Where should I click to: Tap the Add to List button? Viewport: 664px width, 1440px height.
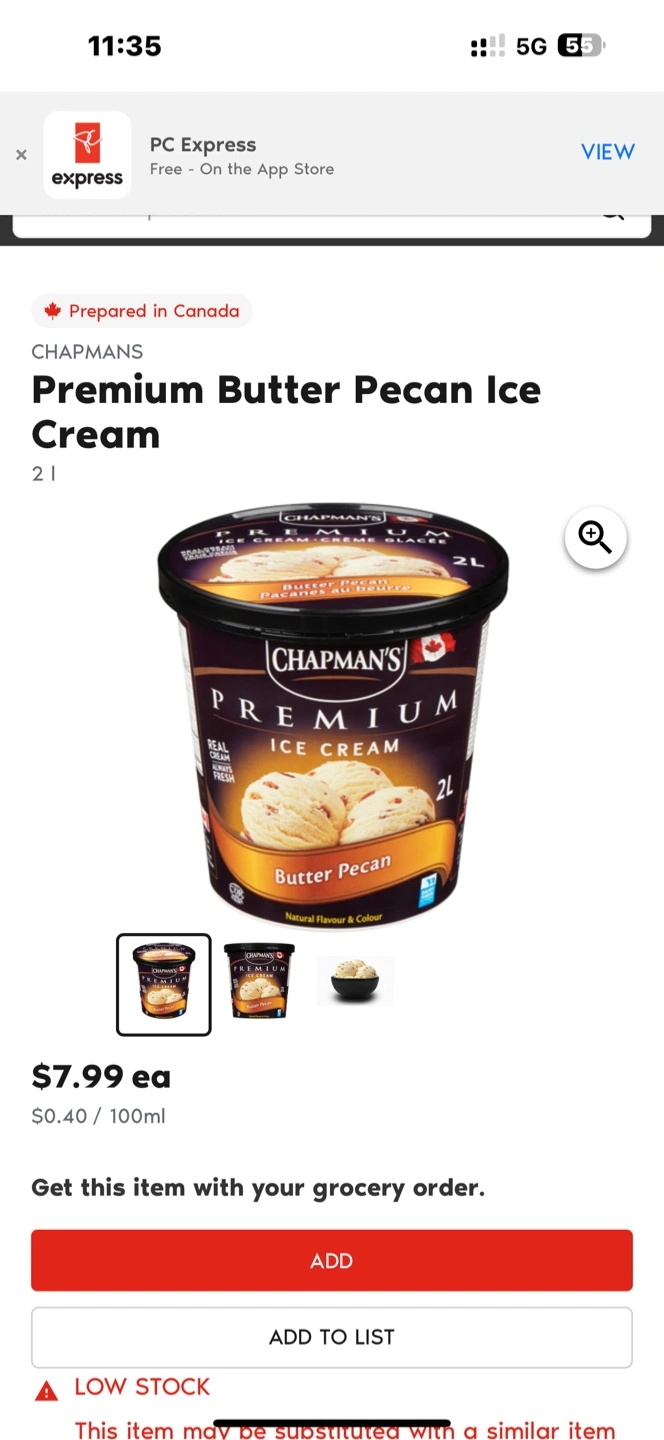coord(332,1337)
